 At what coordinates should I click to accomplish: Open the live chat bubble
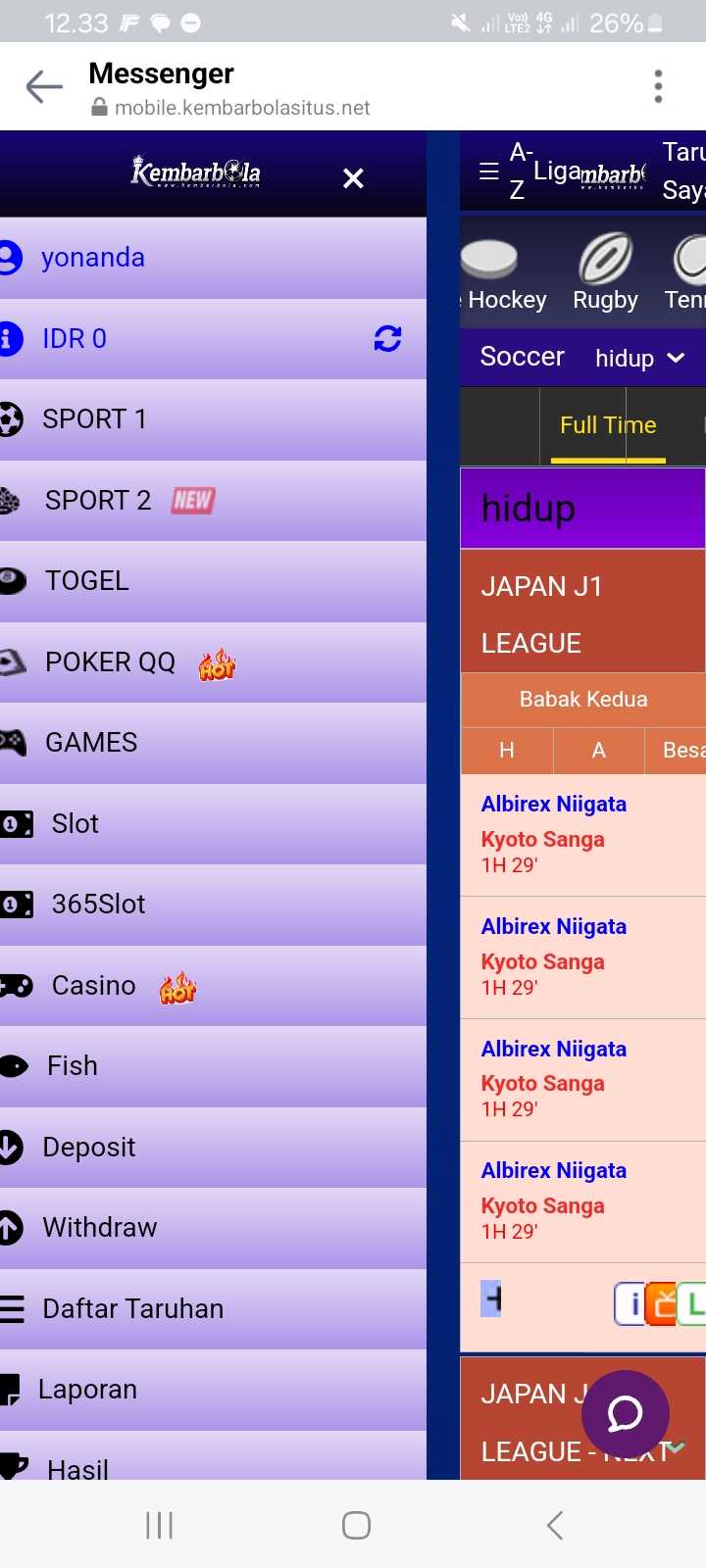(x=625, y=1413)
